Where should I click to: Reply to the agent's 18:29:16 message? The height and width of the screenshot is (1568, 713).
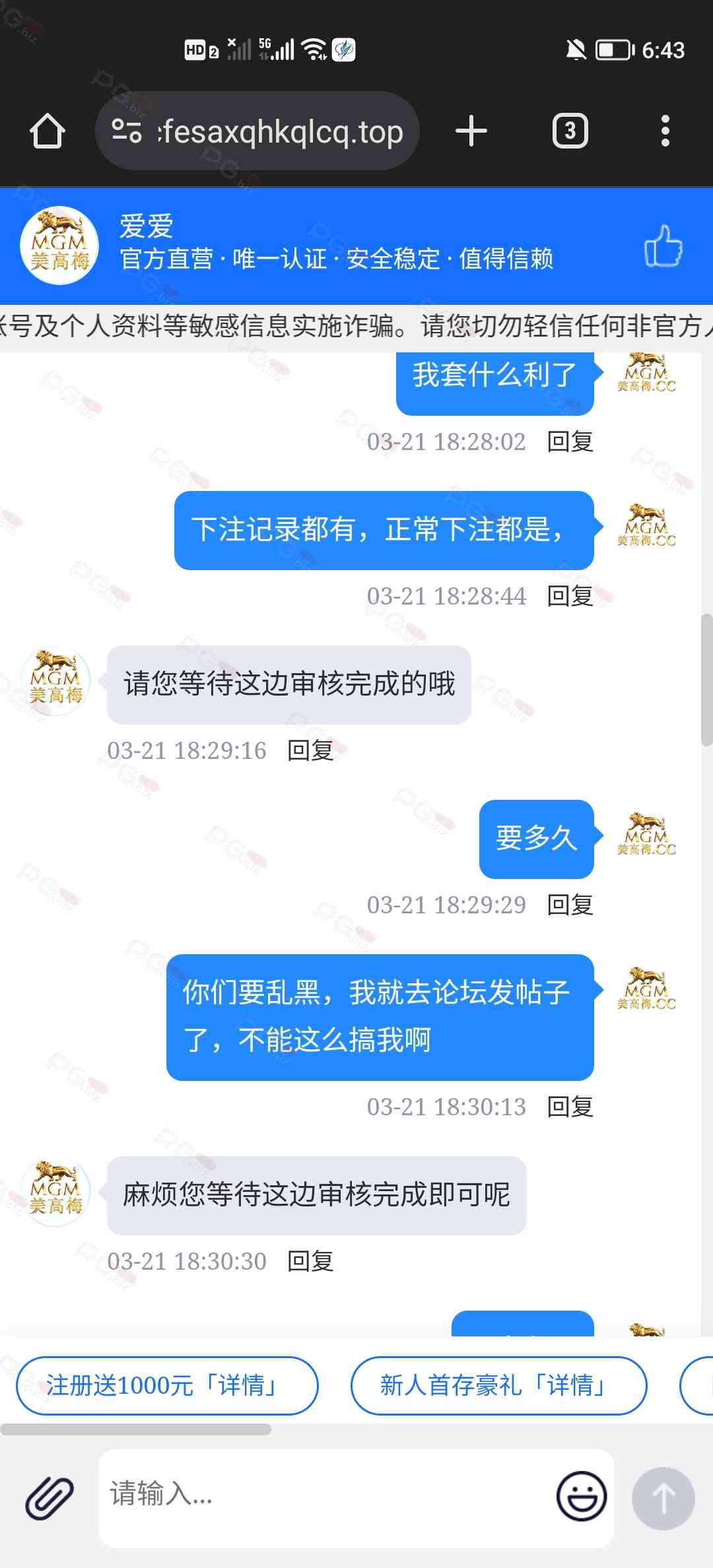coord(310,750)
